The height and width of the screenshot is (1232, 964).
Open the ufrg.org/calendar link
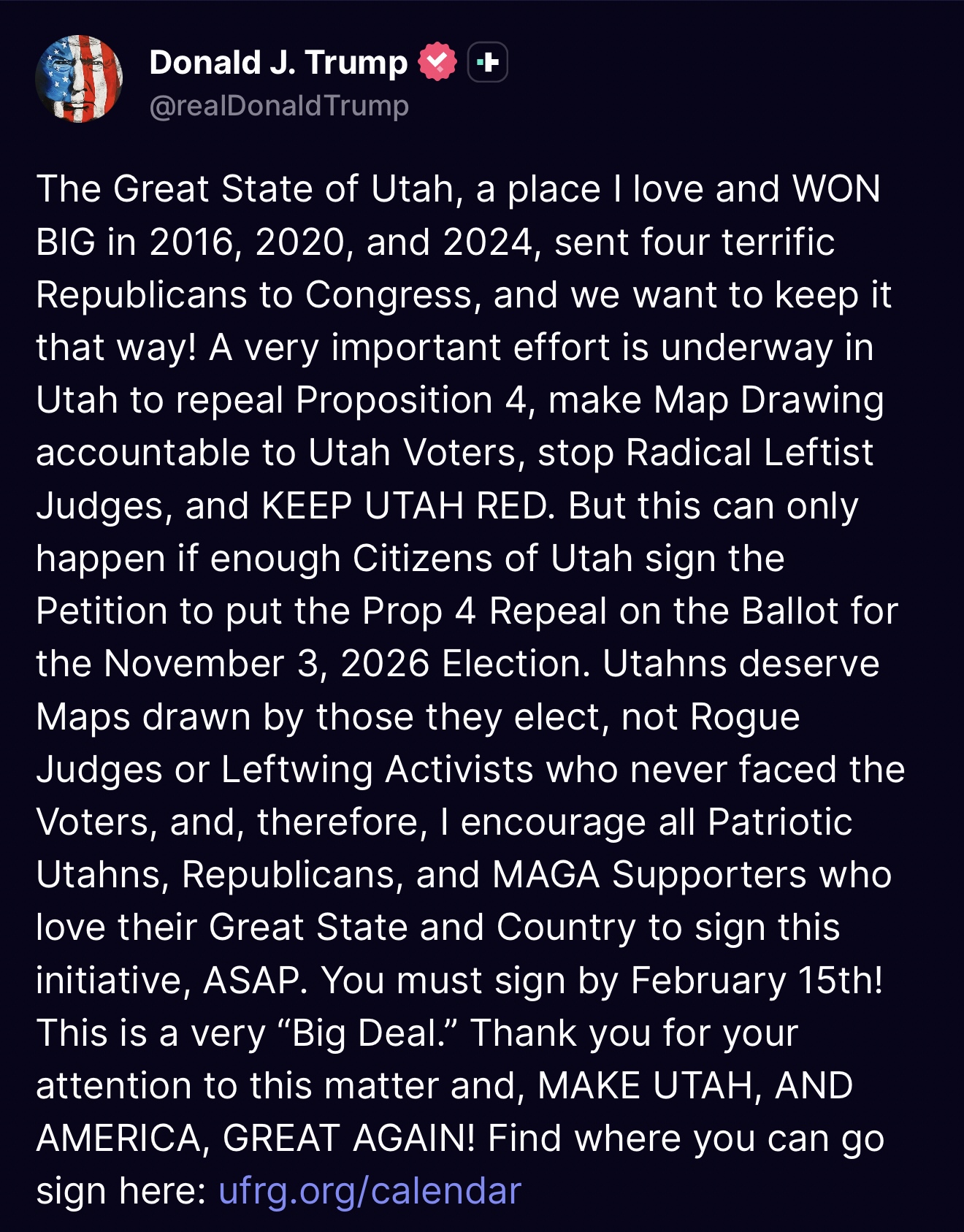(370, 1191)
